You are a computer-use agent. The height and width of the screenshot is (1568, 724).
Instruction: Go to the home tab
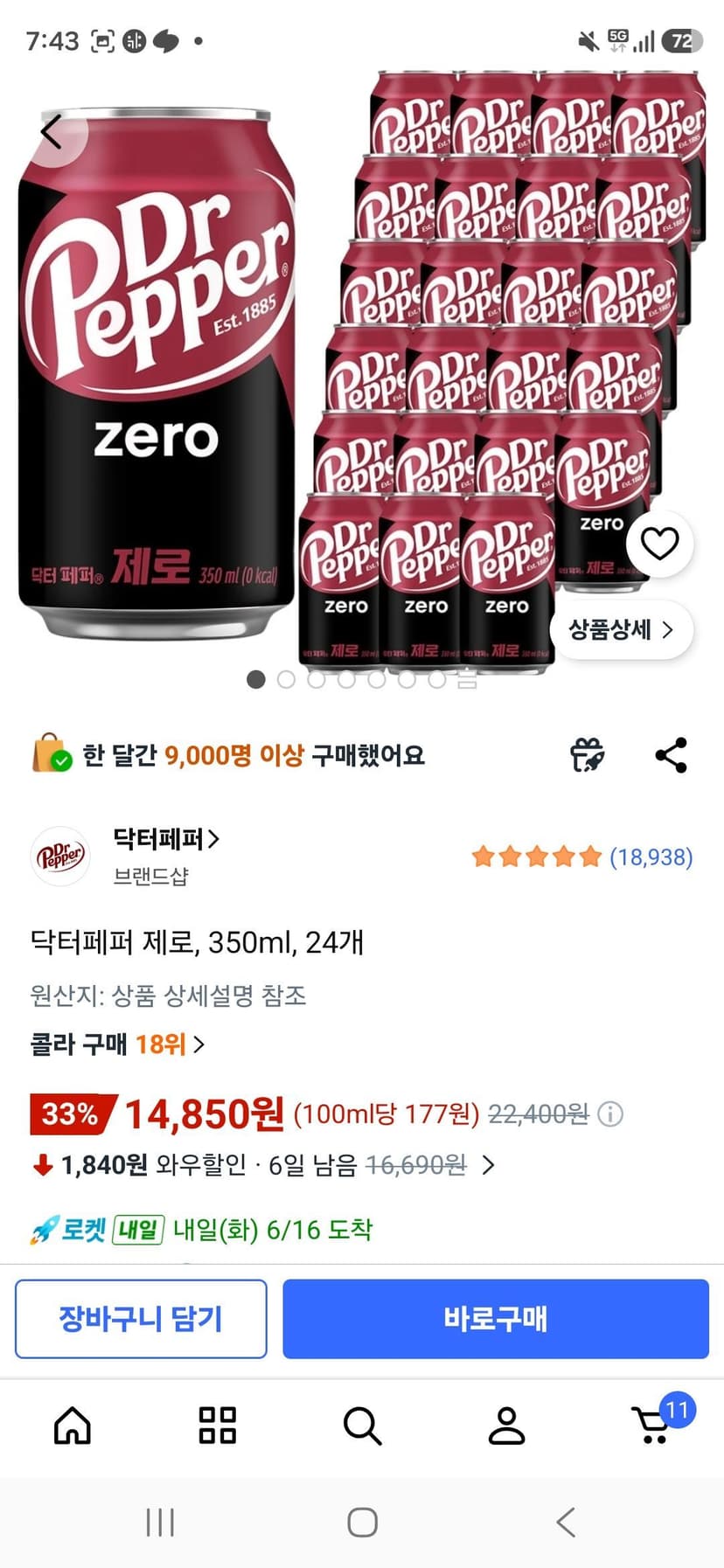[73, 1425]
